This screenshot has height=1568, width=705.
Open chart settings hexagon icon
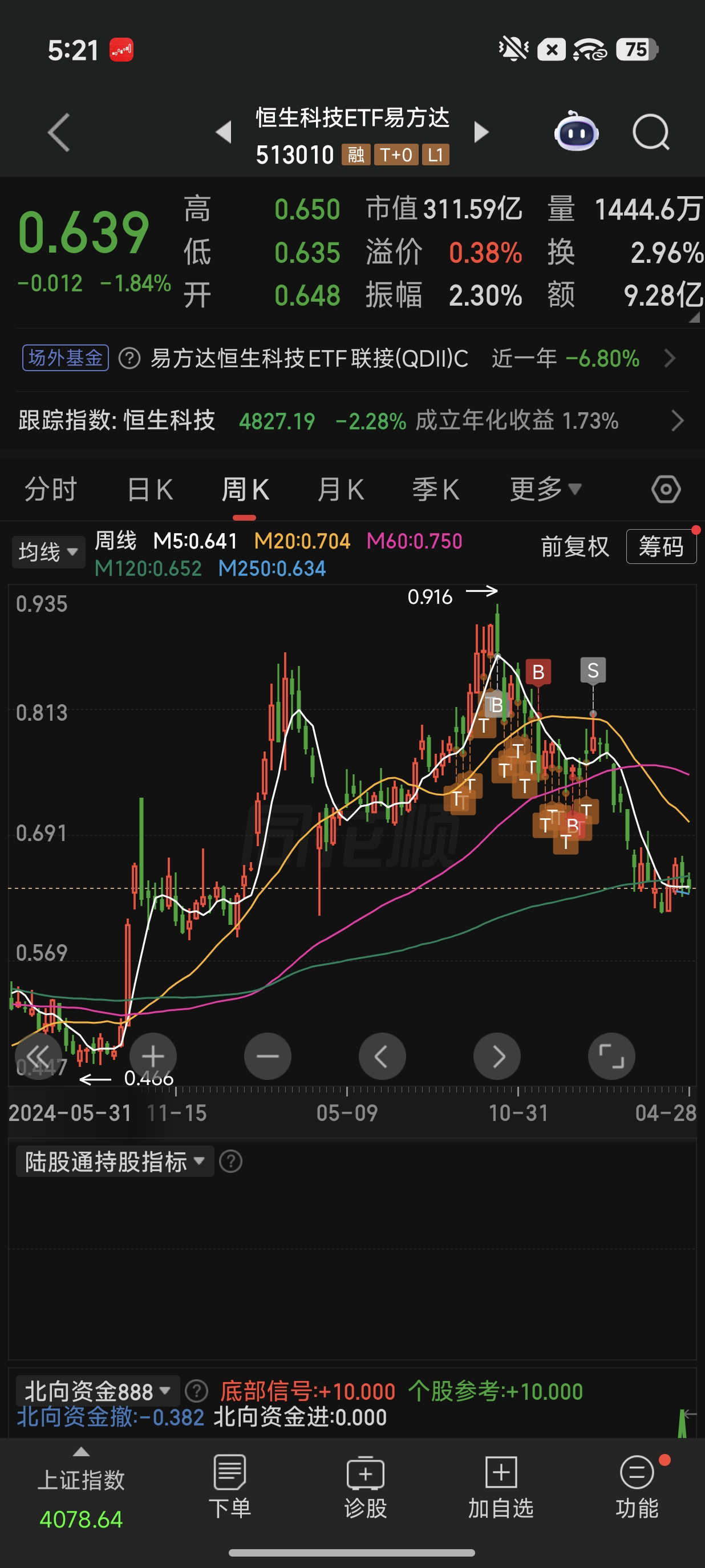point(666,489)
